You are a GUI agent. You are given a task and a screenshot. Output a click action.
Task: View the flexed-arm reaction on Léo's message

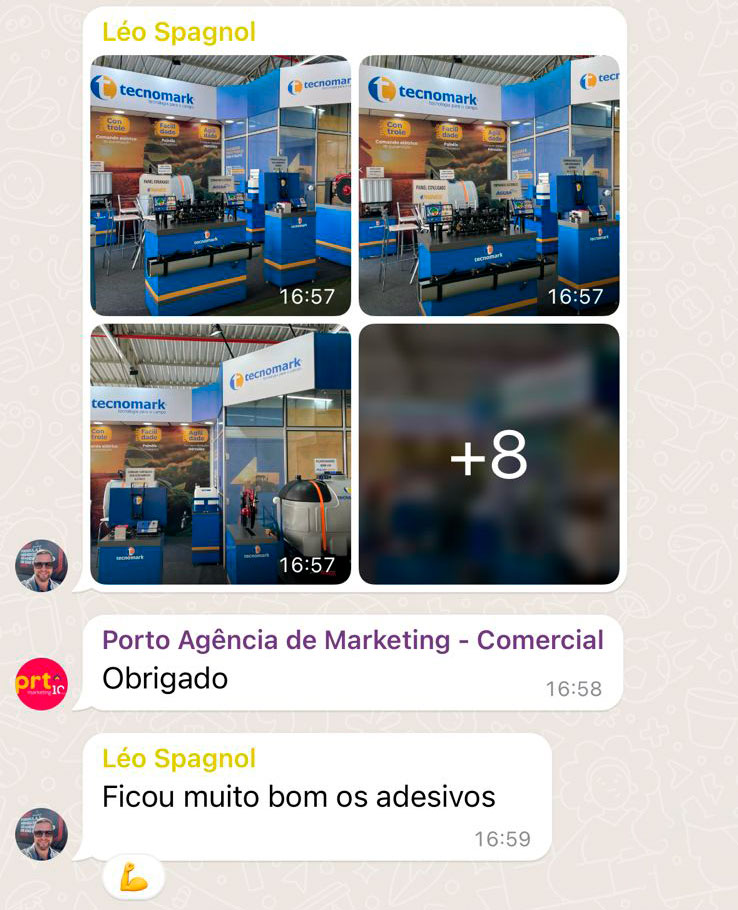(x=133, y=877)
